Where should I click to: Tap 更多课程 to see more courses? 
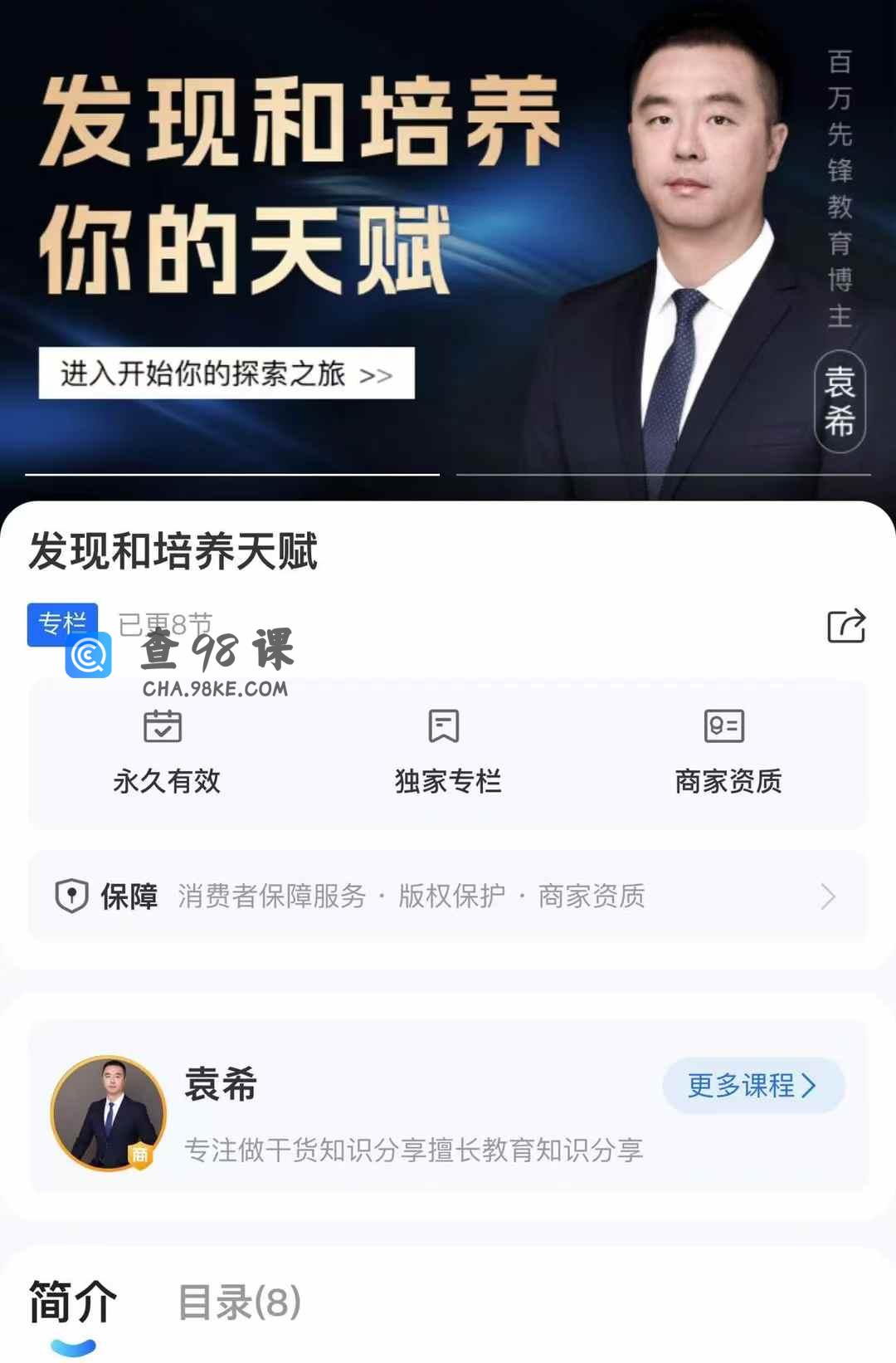(752, 1085)
